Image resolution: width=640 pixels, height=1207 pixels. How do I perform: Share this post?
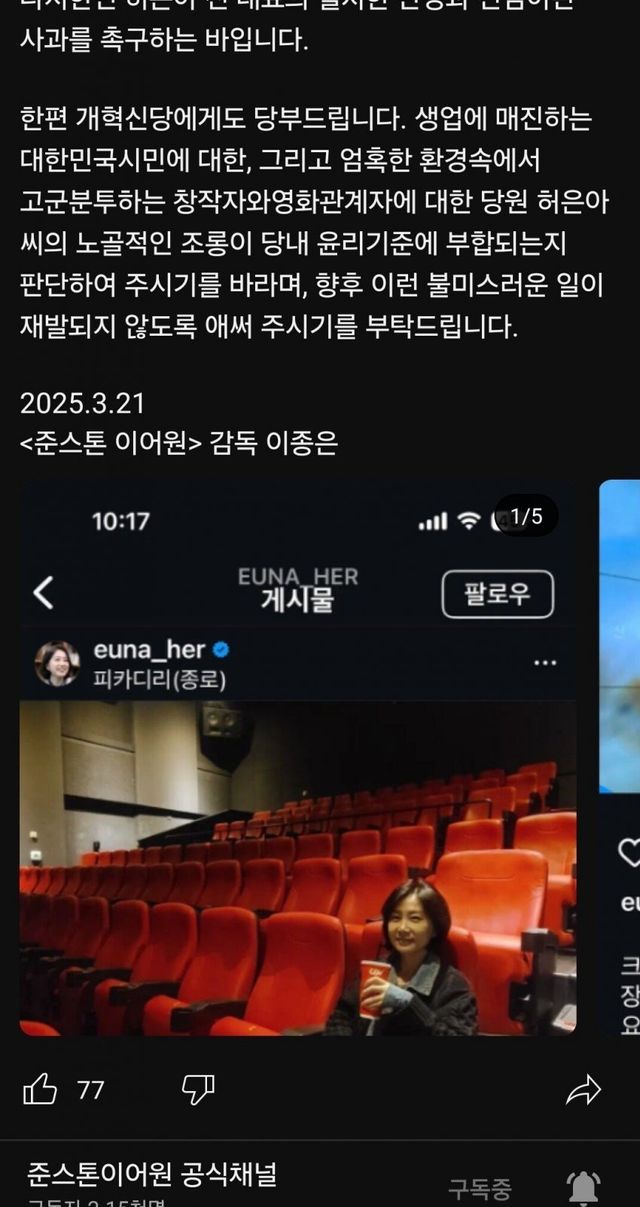[x=583, y=1089]
